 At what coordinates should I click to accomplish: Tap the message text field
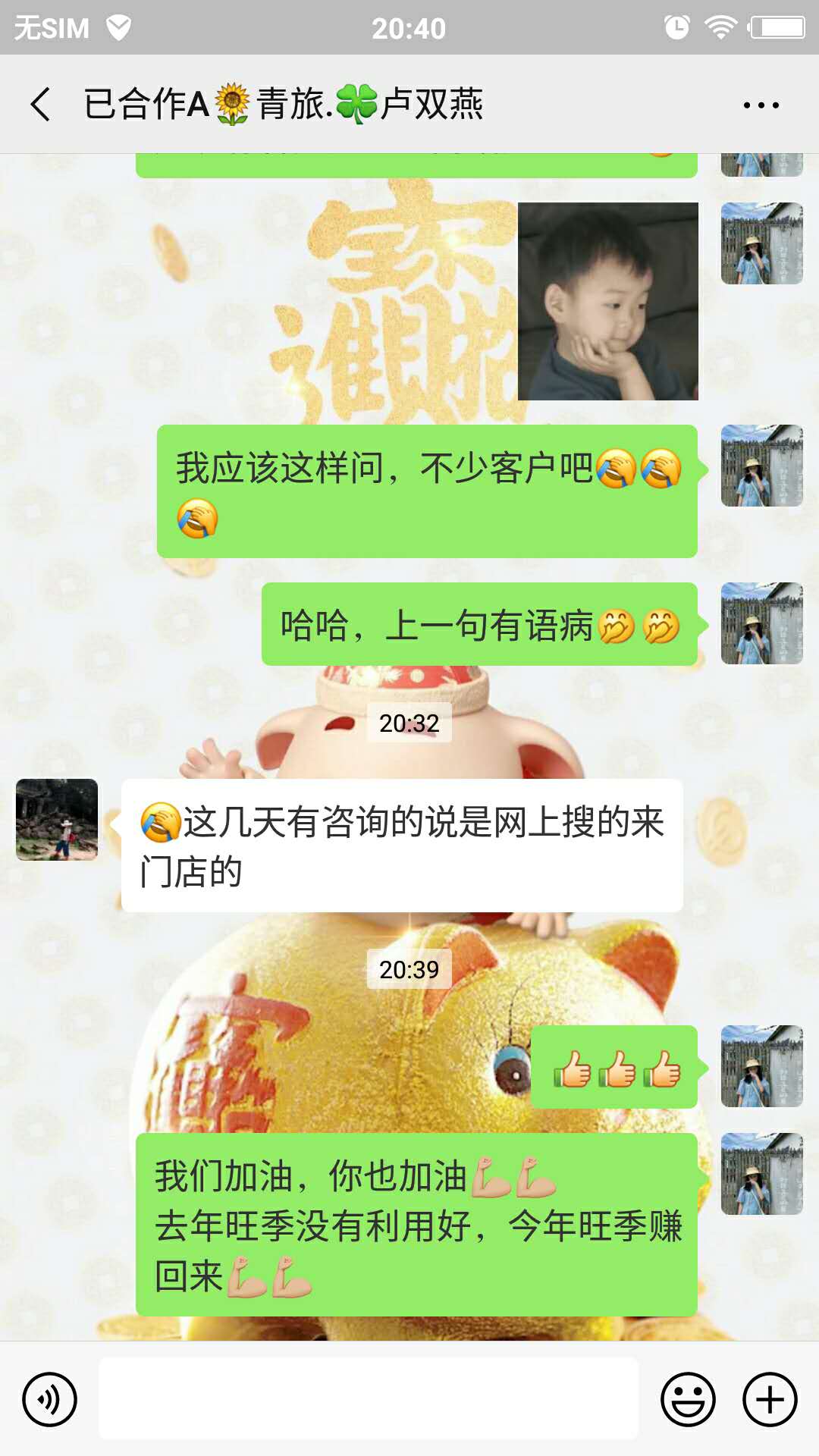click(x=369, y=1399)
